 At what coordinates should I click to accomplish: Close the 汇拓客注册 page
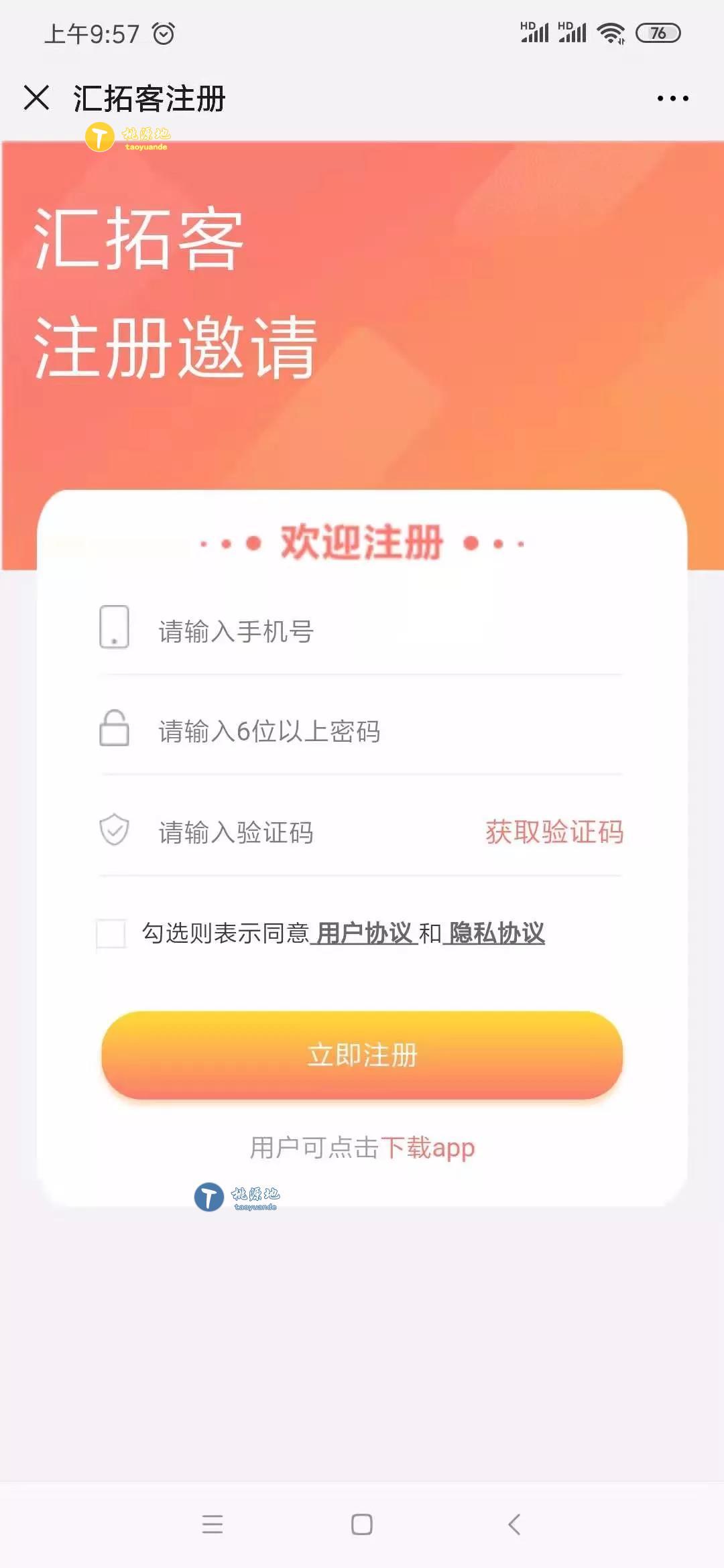[36, 98]
